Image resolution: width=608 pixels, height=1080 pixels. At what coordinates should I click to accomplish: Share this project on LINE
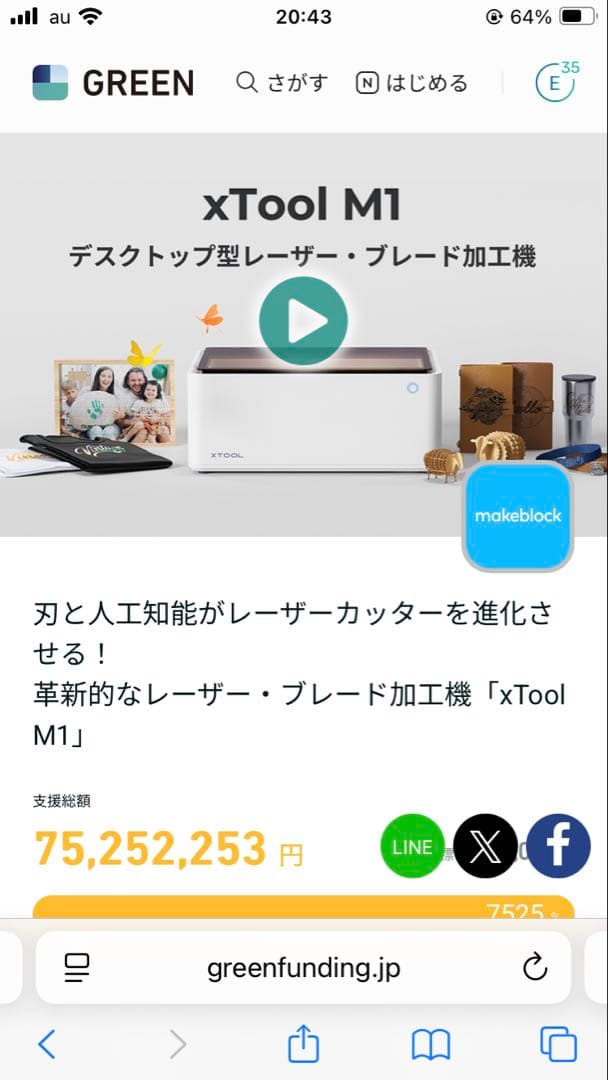tap(412, 847)
